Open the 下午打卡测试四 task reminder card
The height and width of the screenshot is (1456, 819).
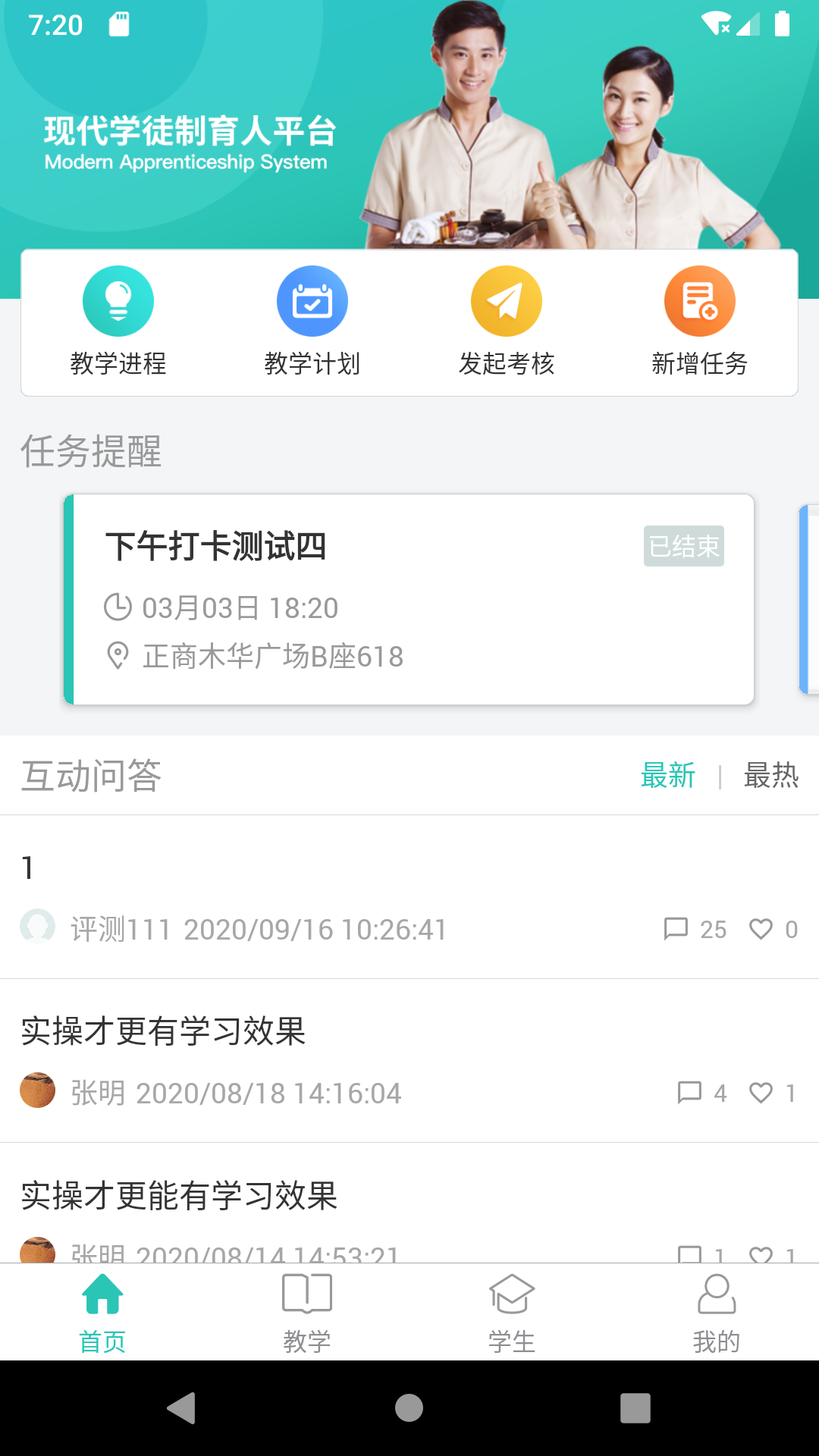(x=409, y=599)
